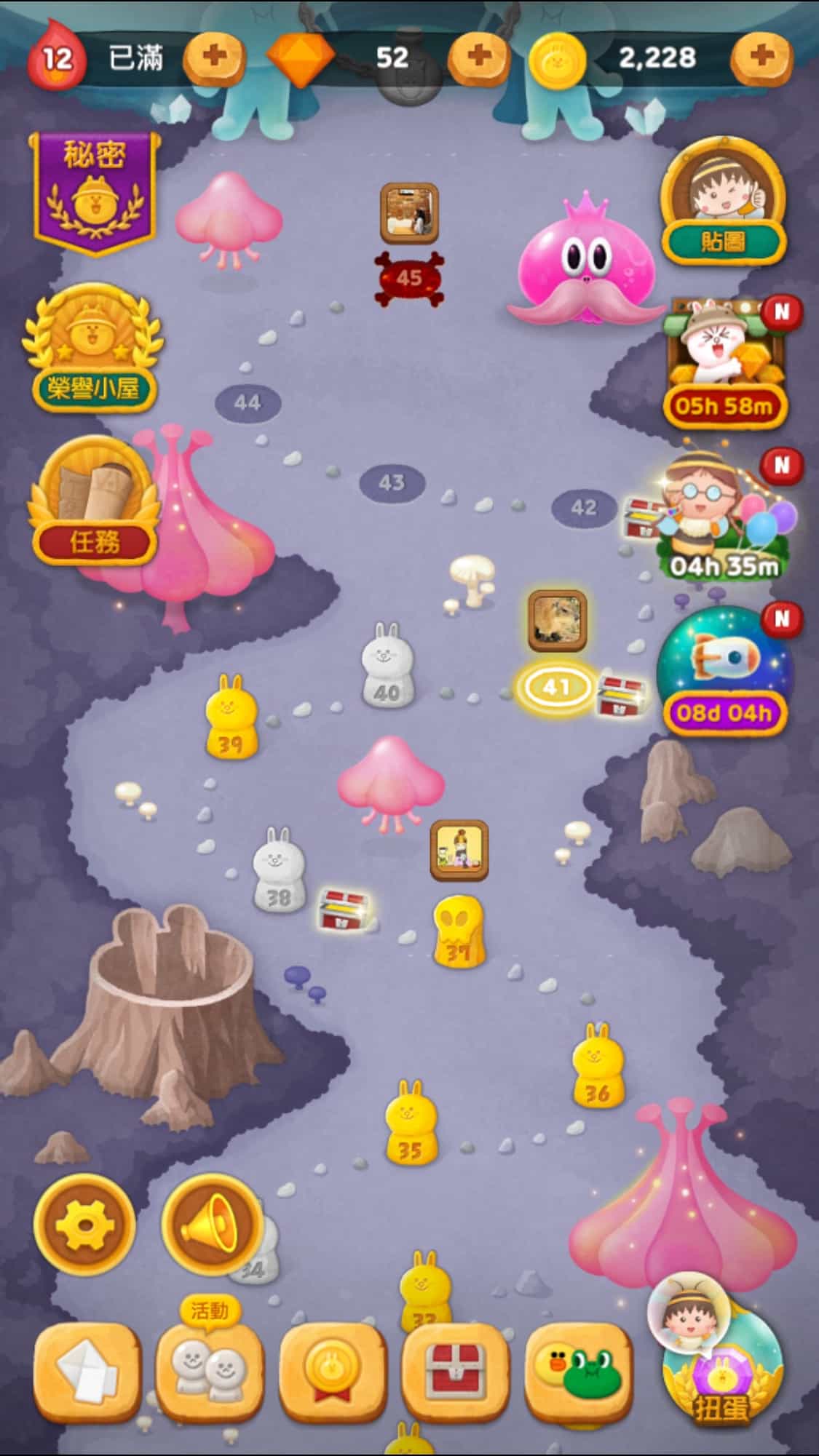Image resolution: width=819 pixels, height=1456 pixels.
Task: Add more lives with the plus button
Action: pos(212,57)
